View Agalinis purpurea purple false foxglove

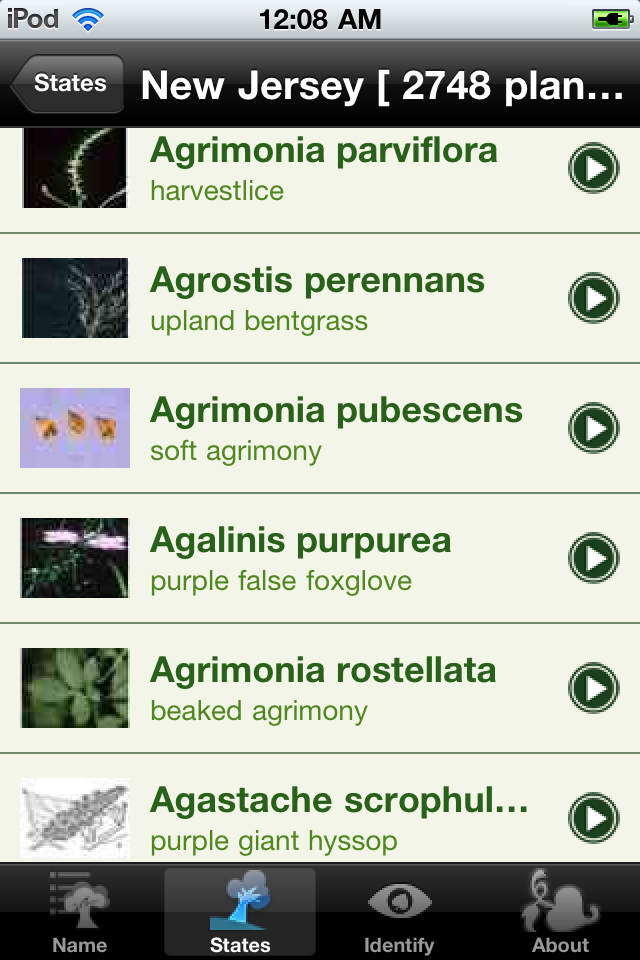tap(300, 558)
